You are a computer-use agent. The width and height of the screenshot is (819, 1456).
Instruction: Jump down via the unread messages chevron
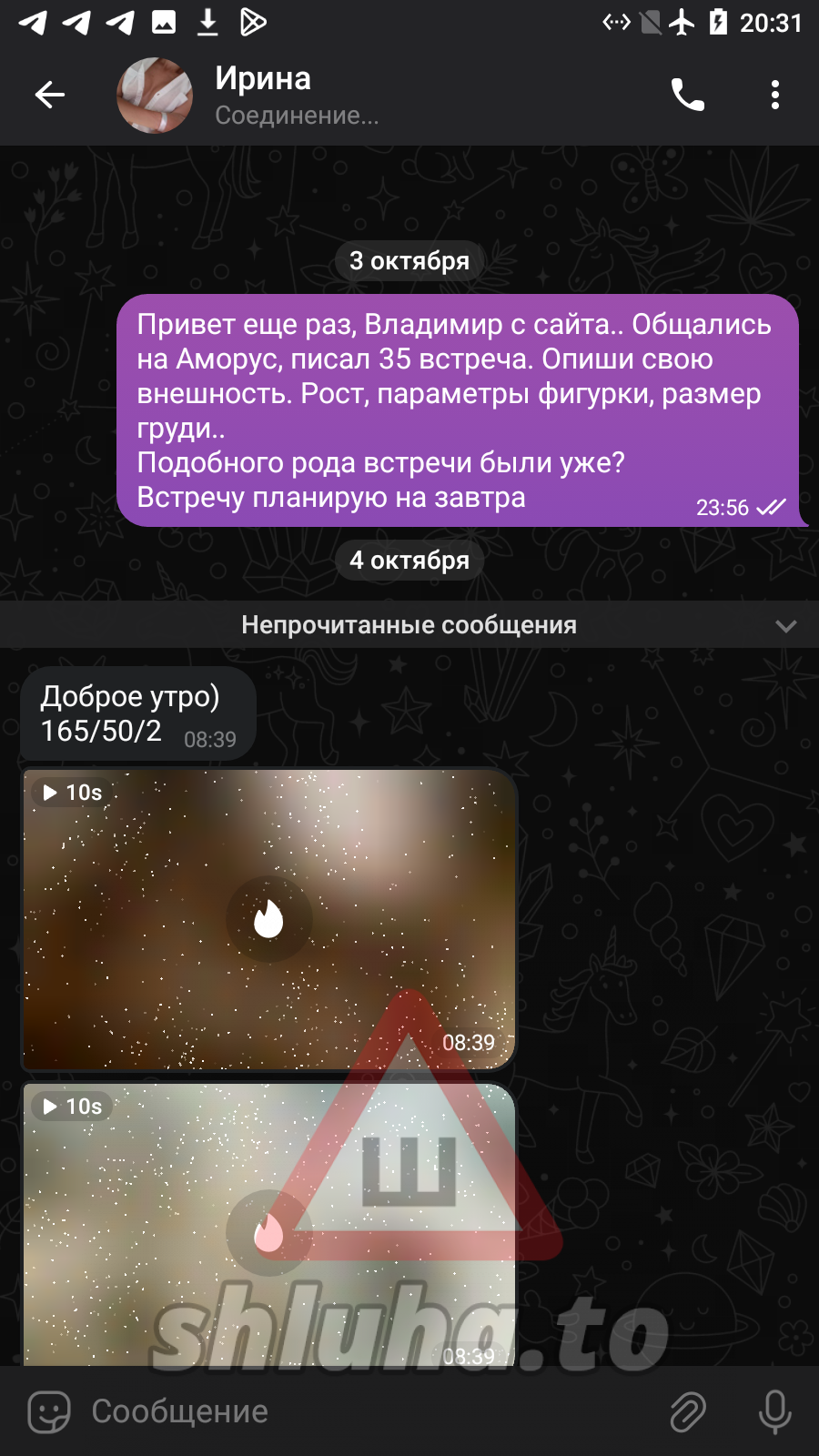(785, 626)
